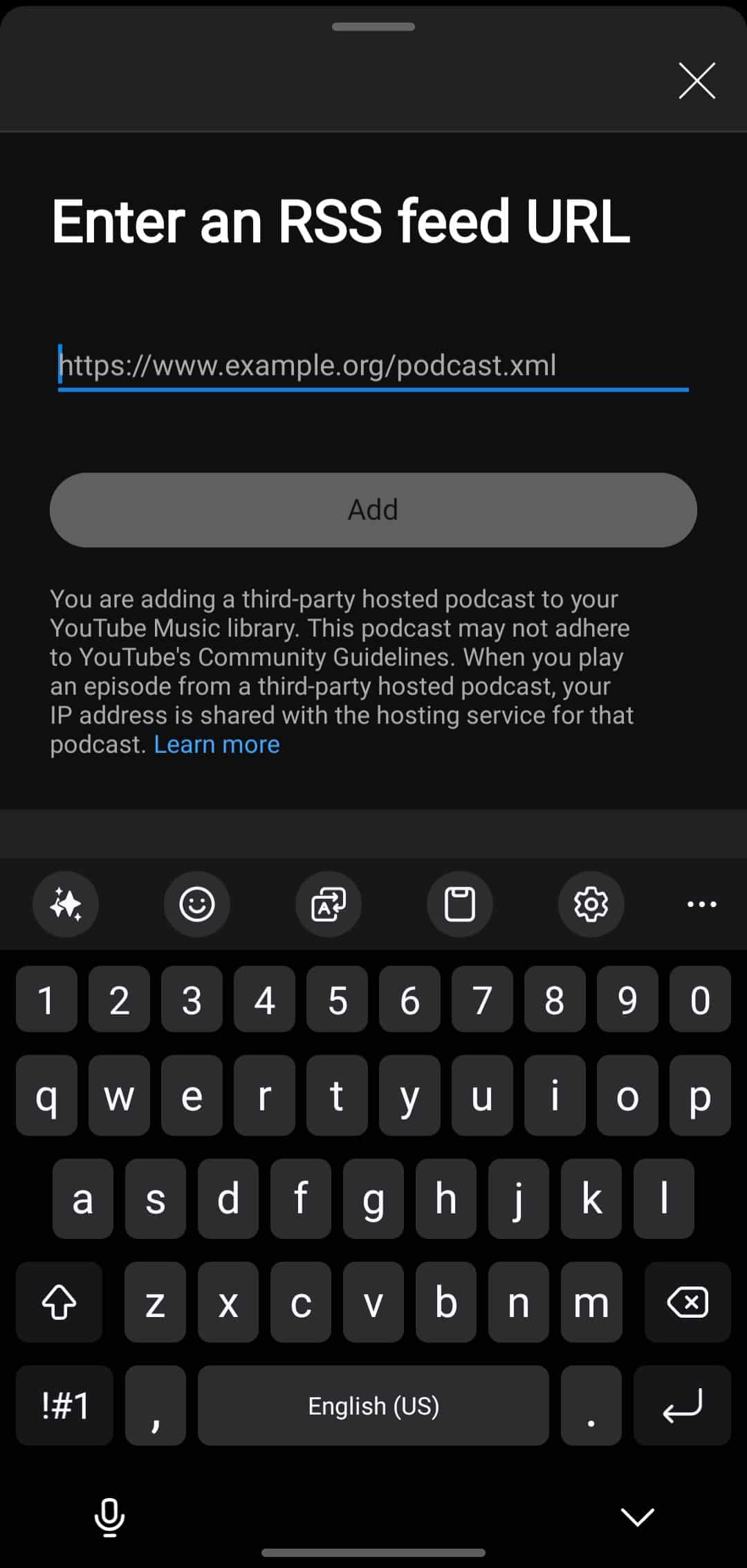Open the keyboard emoji picker
This screenshot has height=1568, width=747.
[x=197, y=904]
